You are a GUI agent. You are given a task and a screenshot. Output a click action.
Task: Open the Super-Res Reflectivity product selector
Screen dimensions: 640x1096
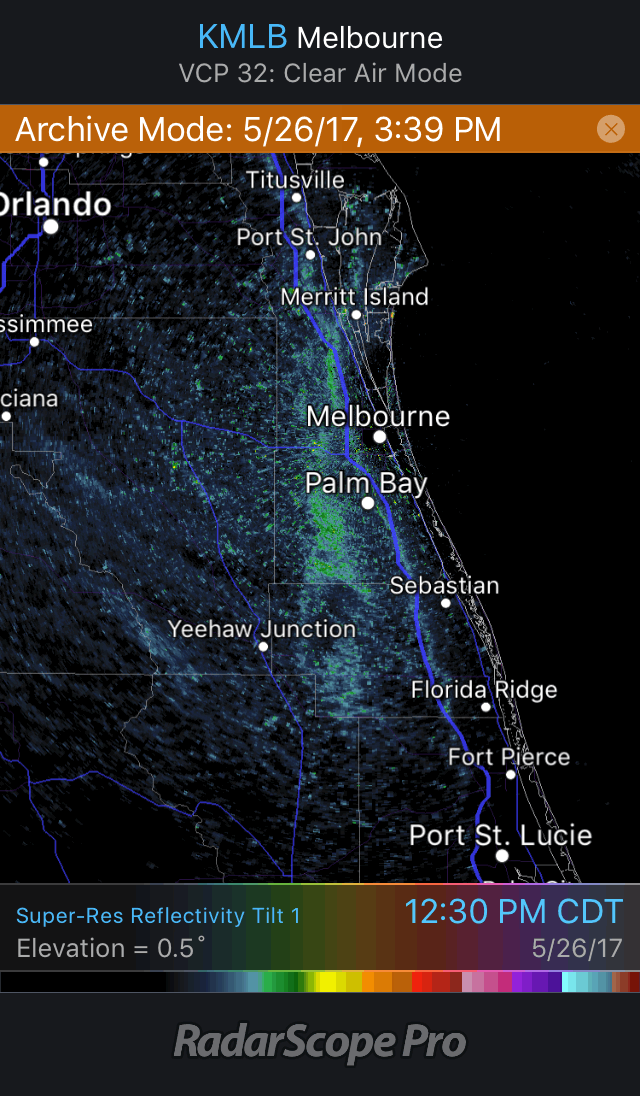click(x=158, y=915)
